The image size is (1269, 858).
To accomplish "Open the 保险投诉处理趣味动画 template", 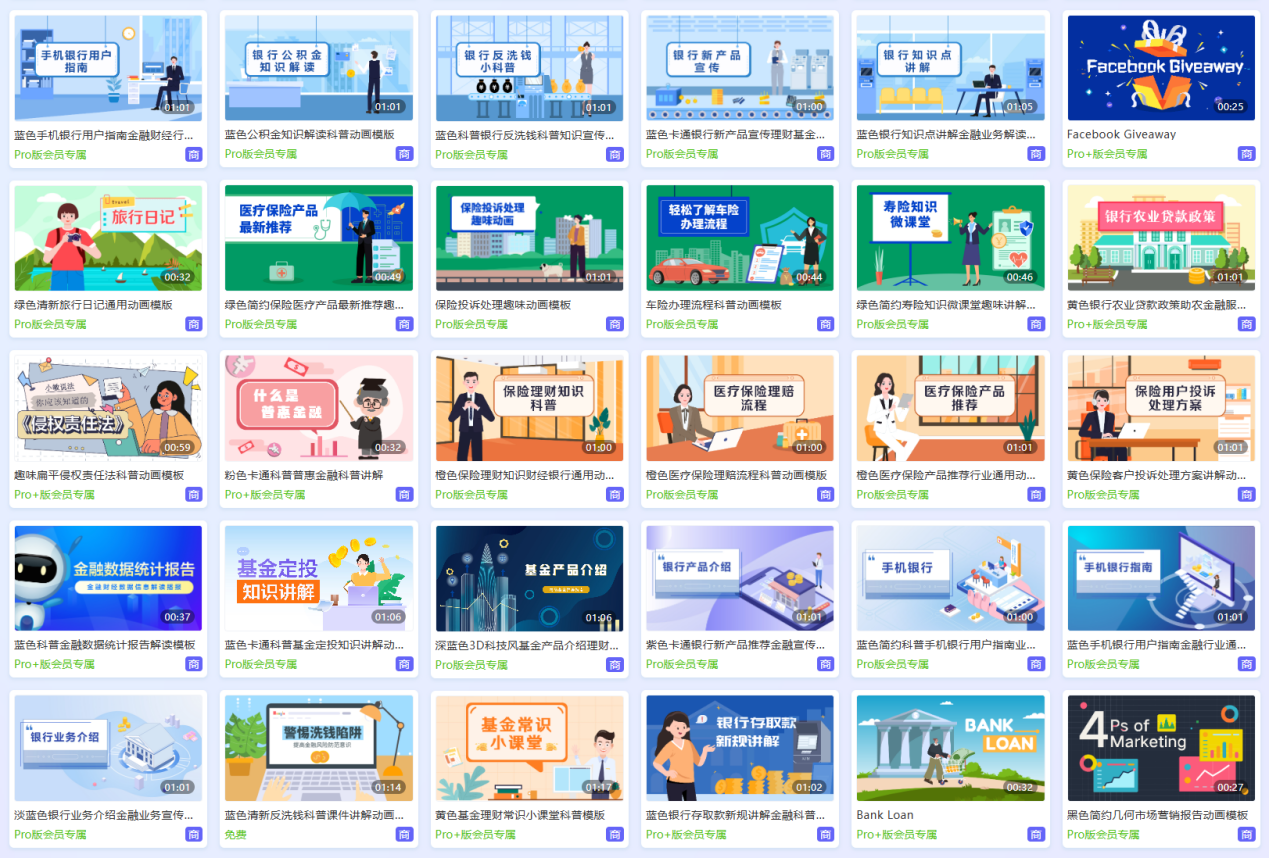I will [x=529, y=238].
